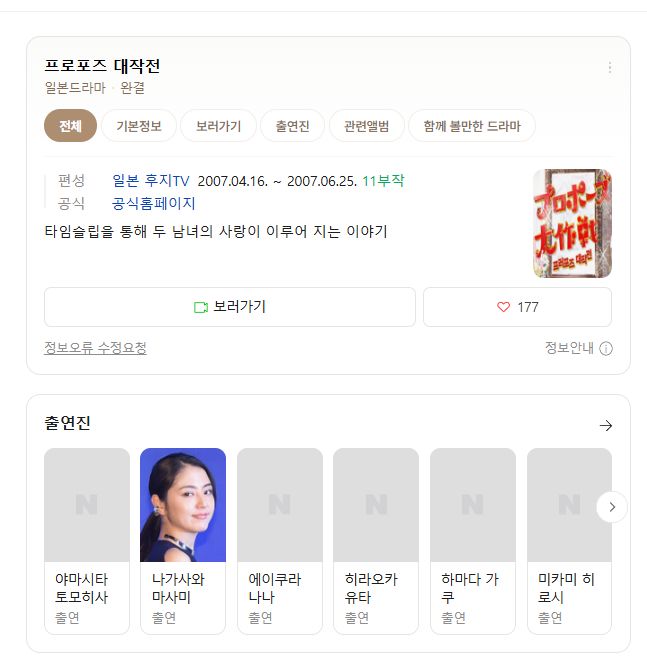Screen dimensions: 647x663
Task: Visit the 공식홈페이지 link
Action: pos(154,203)
